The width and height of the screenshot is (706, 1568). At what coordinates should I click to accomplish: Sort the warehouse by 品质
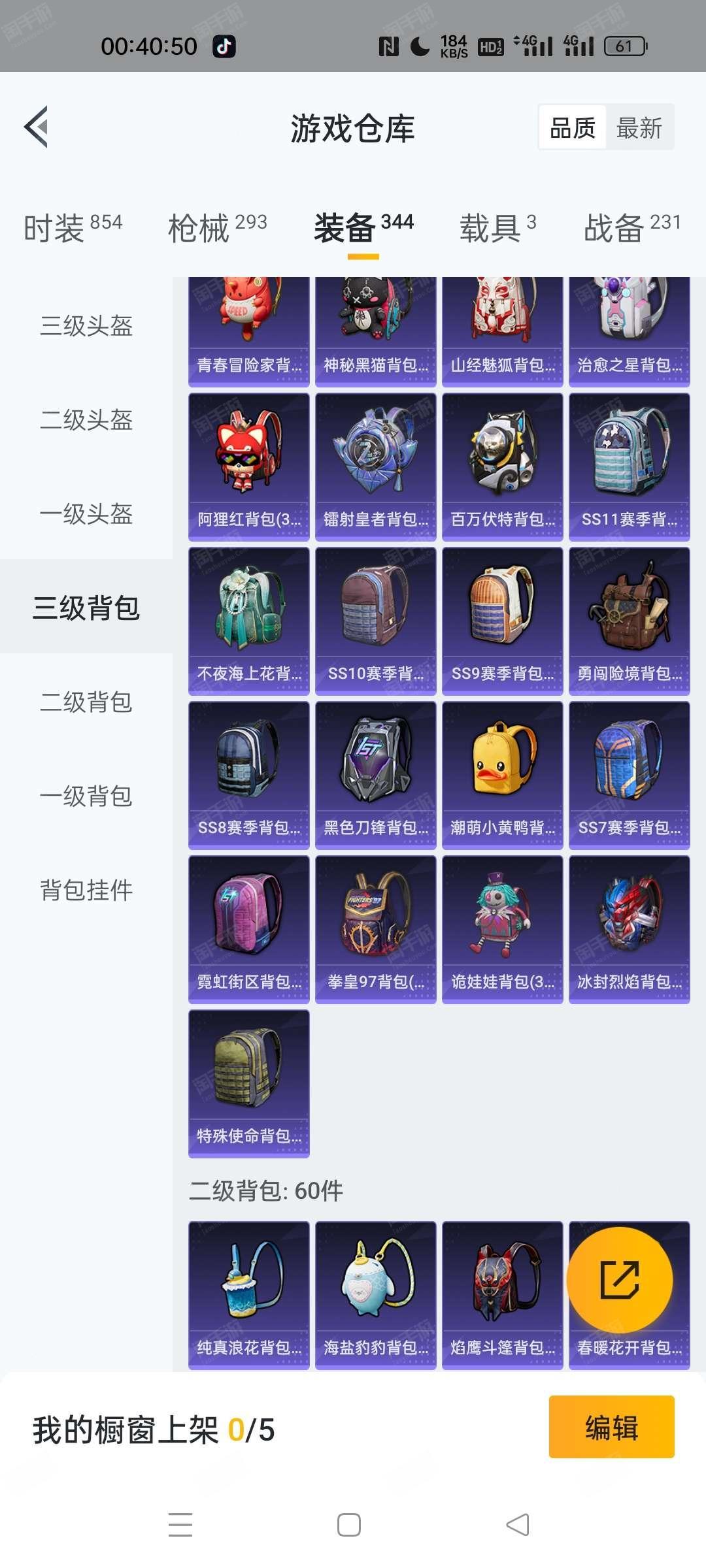[x=573, y=127]
